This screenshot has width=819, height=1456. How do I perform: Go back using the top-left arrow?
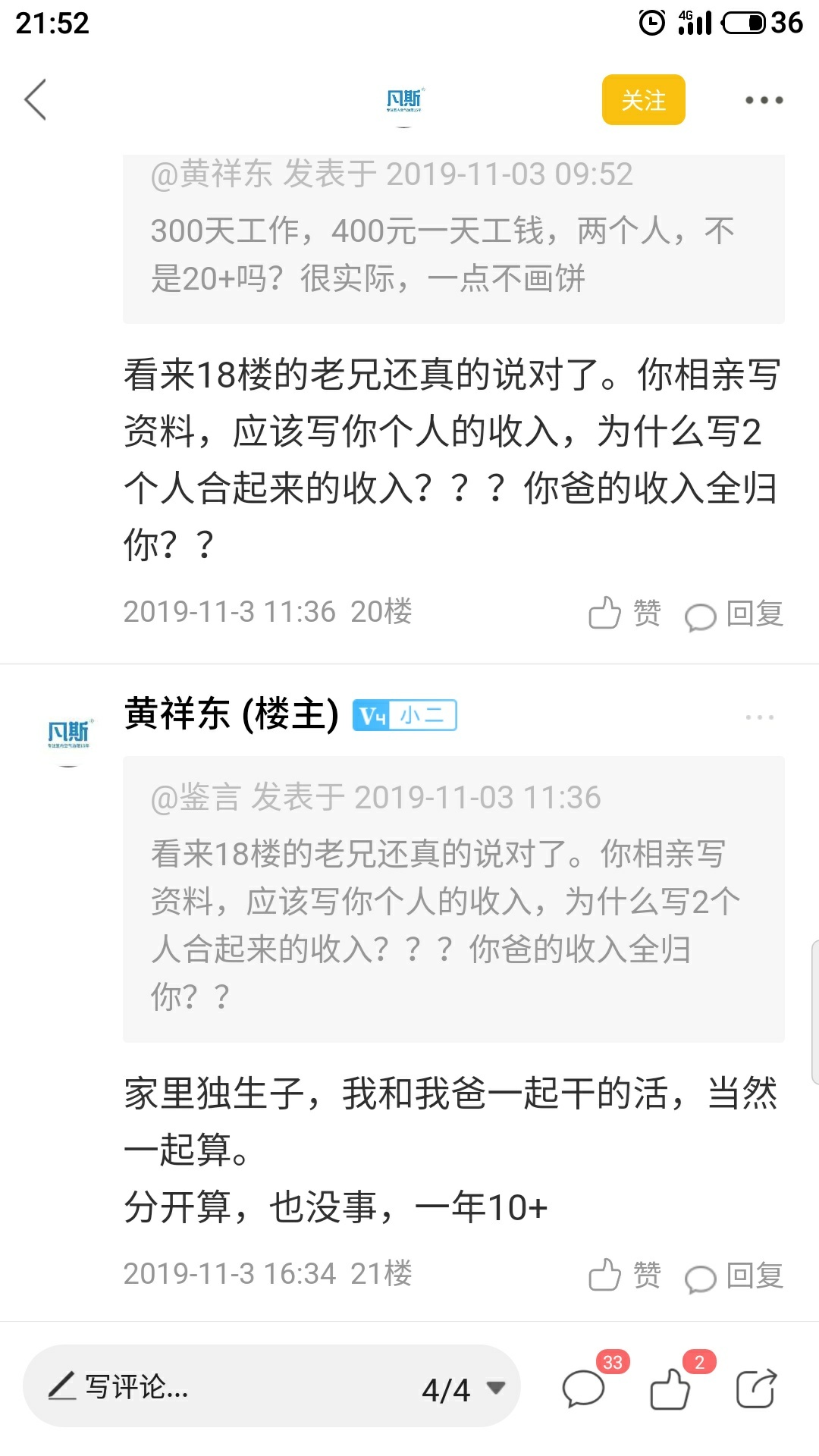[36, 99]
